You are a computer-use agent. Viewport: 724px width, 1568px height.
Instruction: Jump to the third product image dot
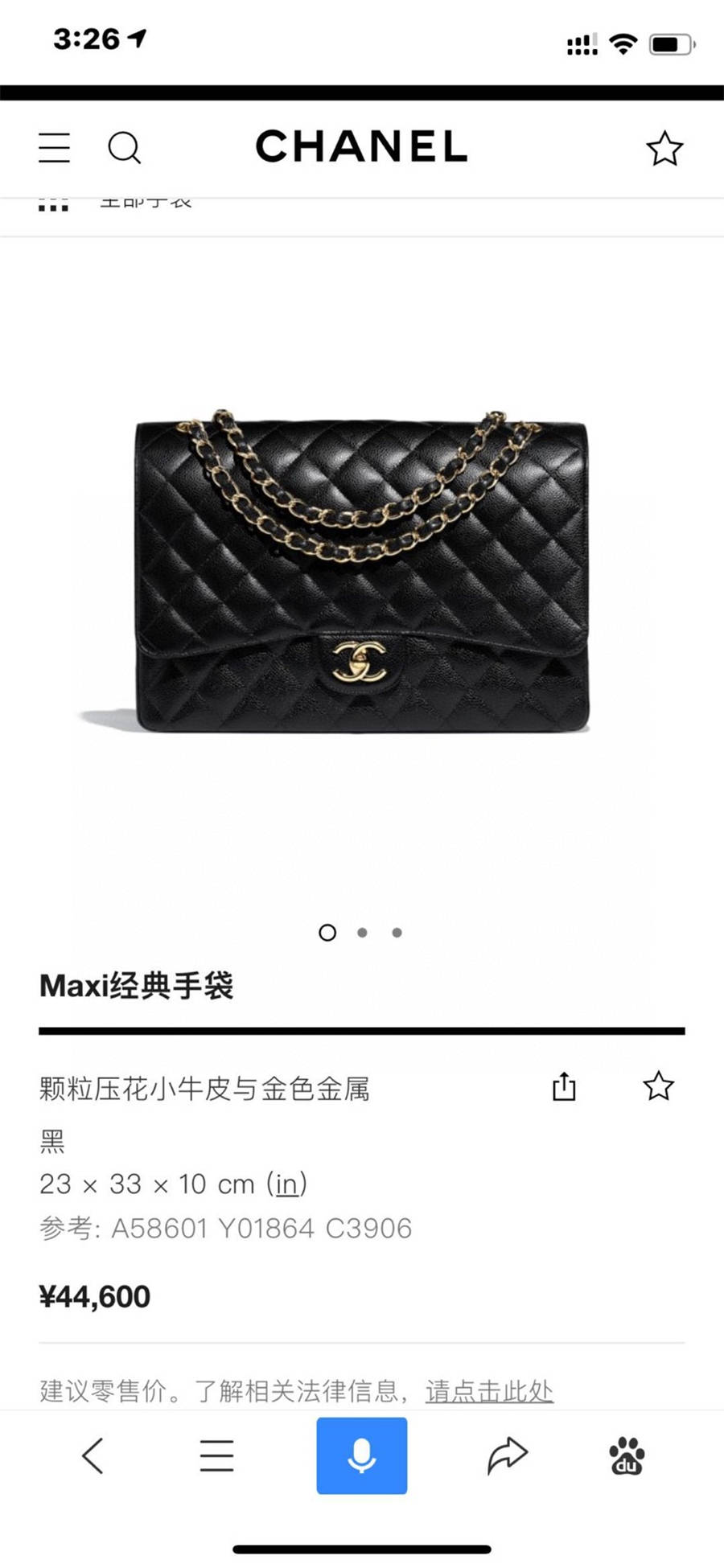(397, 933)
